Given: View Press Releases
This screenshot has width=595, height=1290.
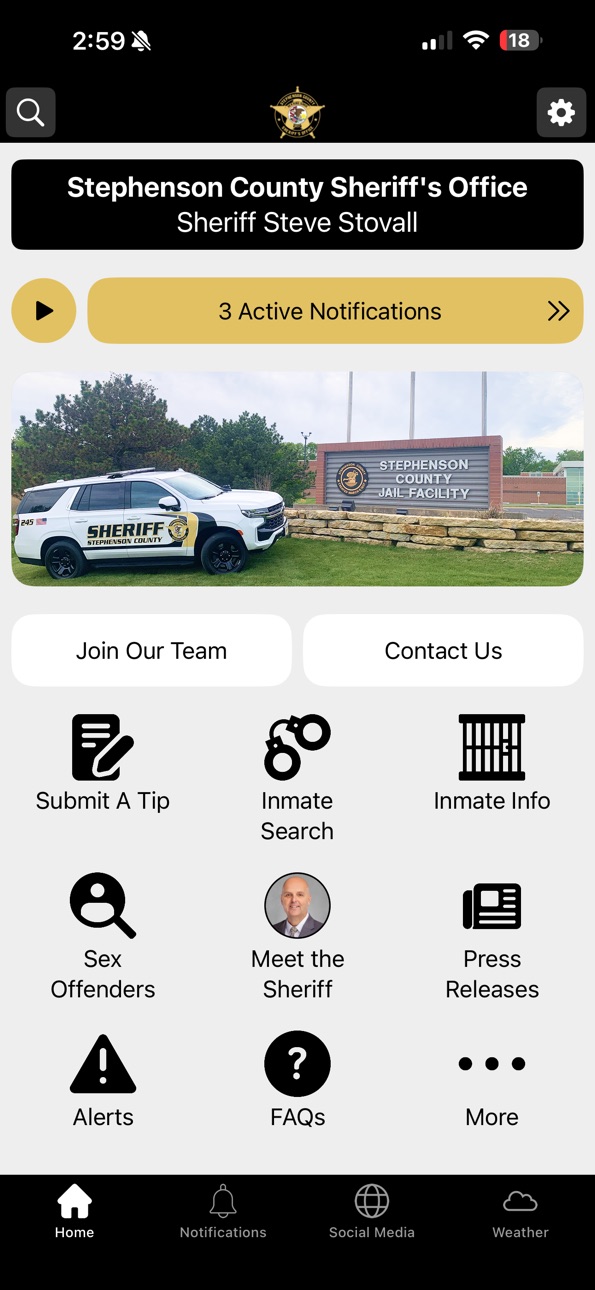Looking at the screenshot, I should point(492,937).
